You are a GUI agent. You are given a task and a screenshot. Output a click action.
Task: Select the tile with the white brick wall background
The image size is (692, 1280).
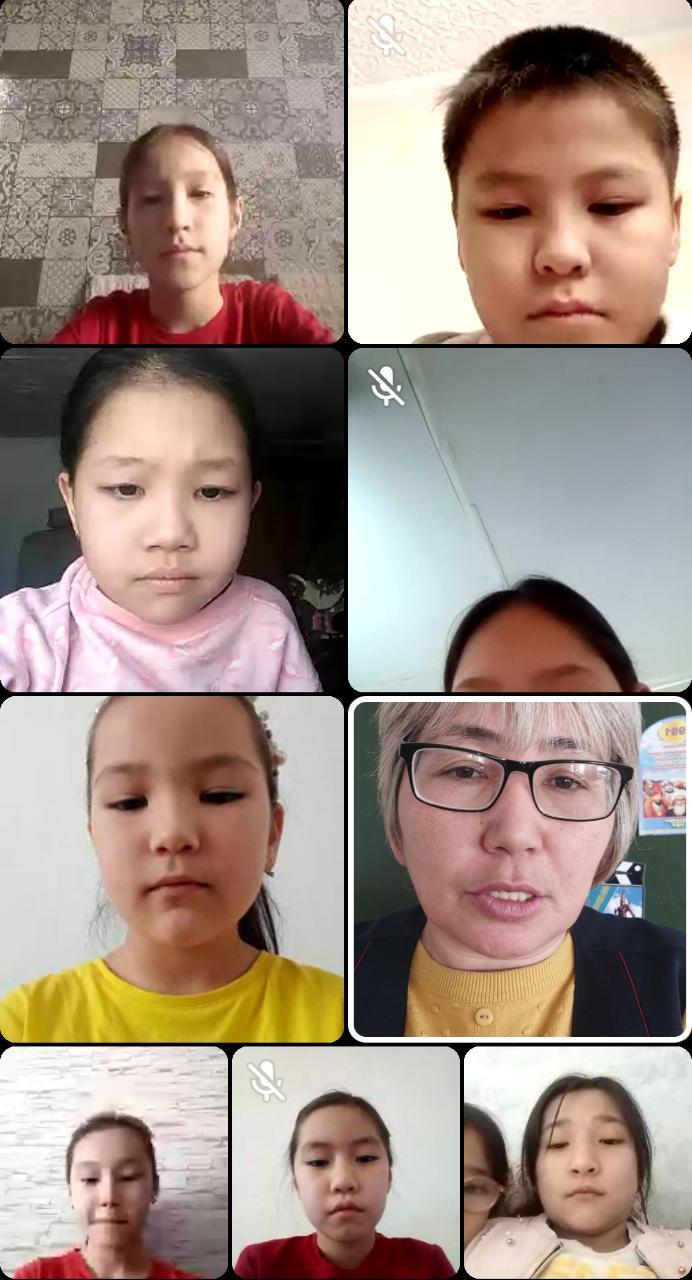114,1163
